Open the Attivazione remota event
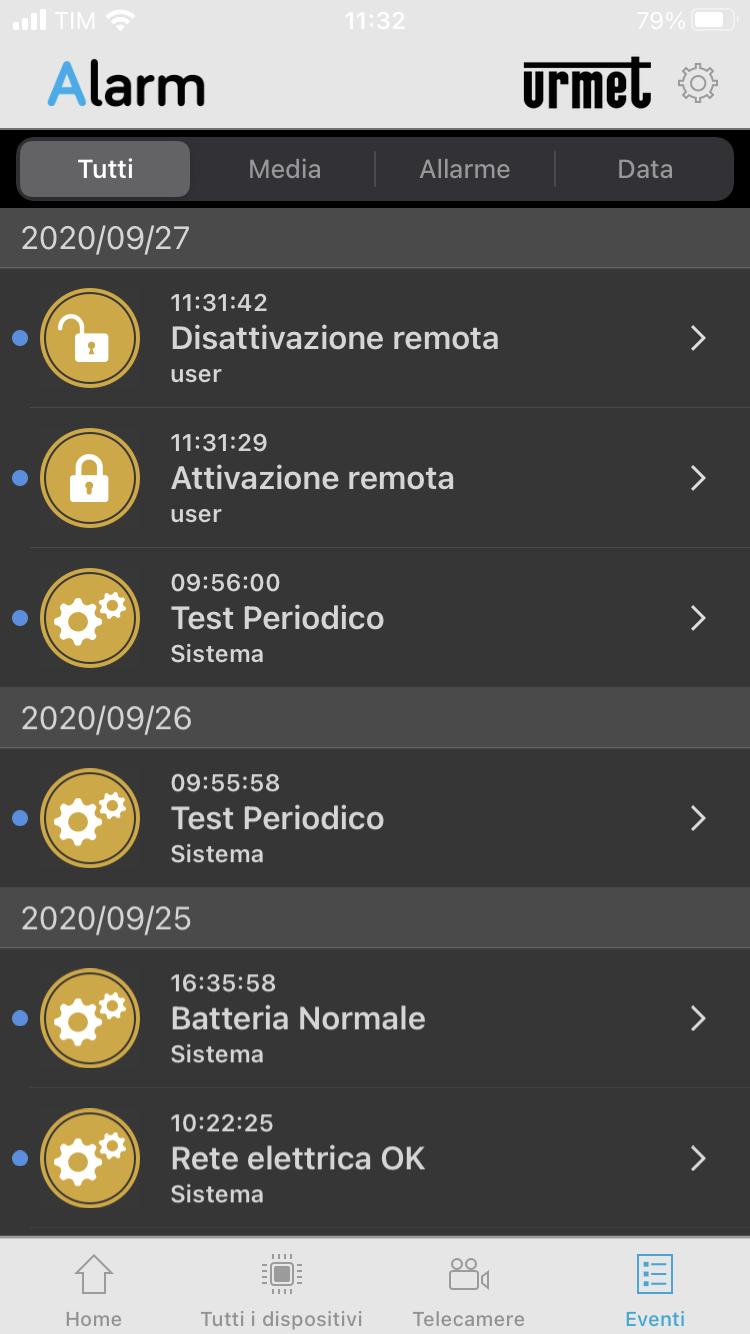Screen dimensions: 750x1334 pyautogui.click(x=375, y=478)
